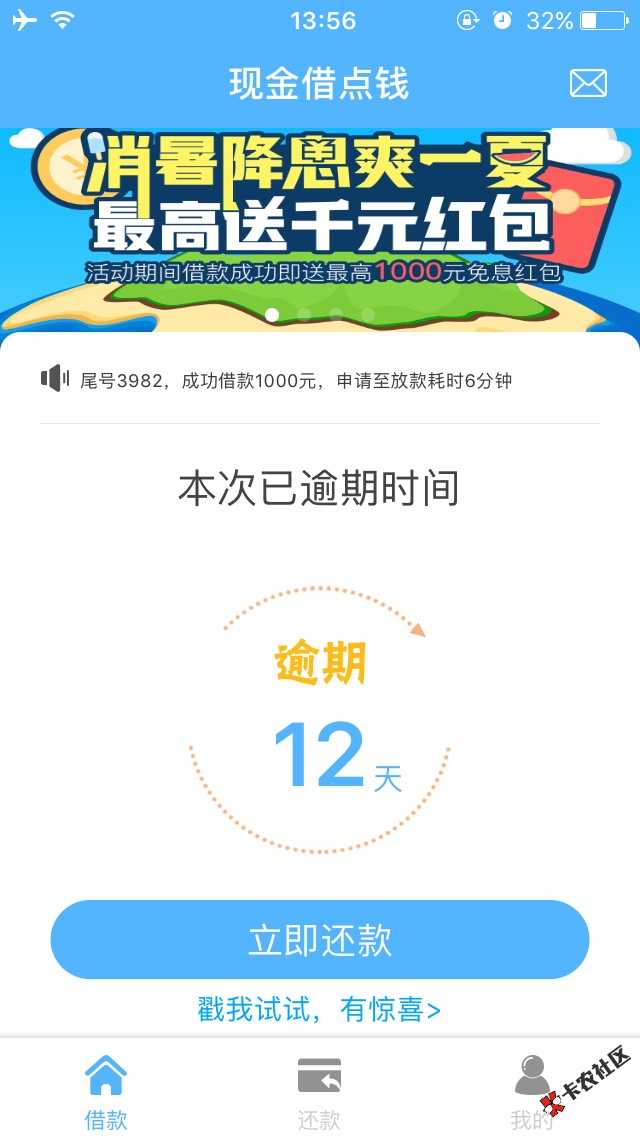Select the second banner page dot
The width and height of the screenshot is (640, 1136).
tap(304, 315)
